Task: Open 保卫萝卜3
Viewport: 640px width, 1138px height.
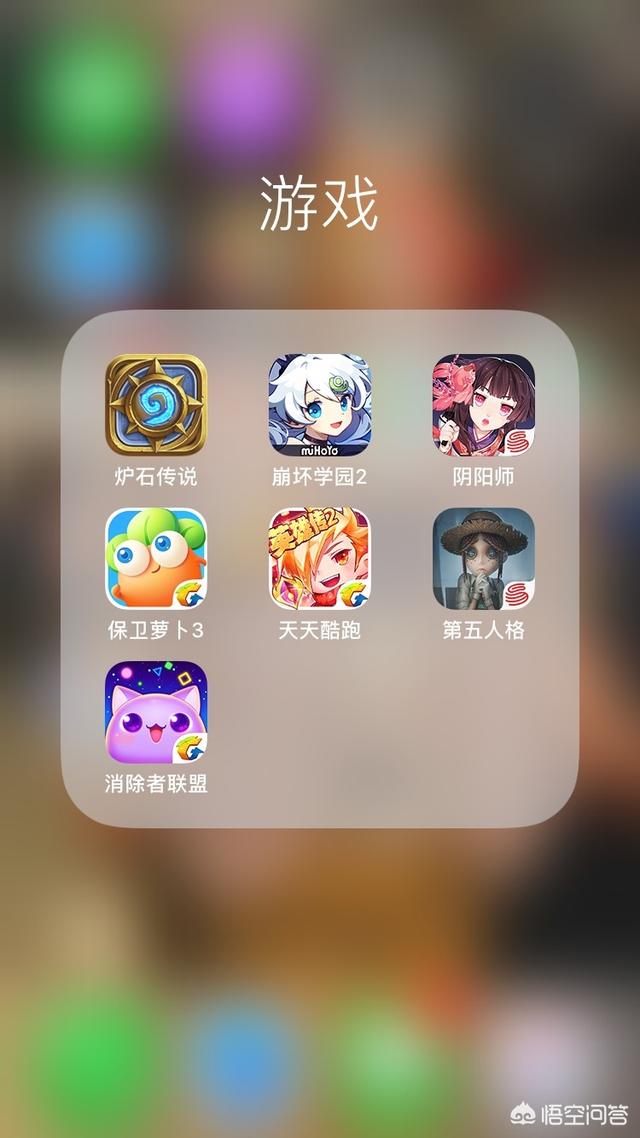Action: coord(156,558)
